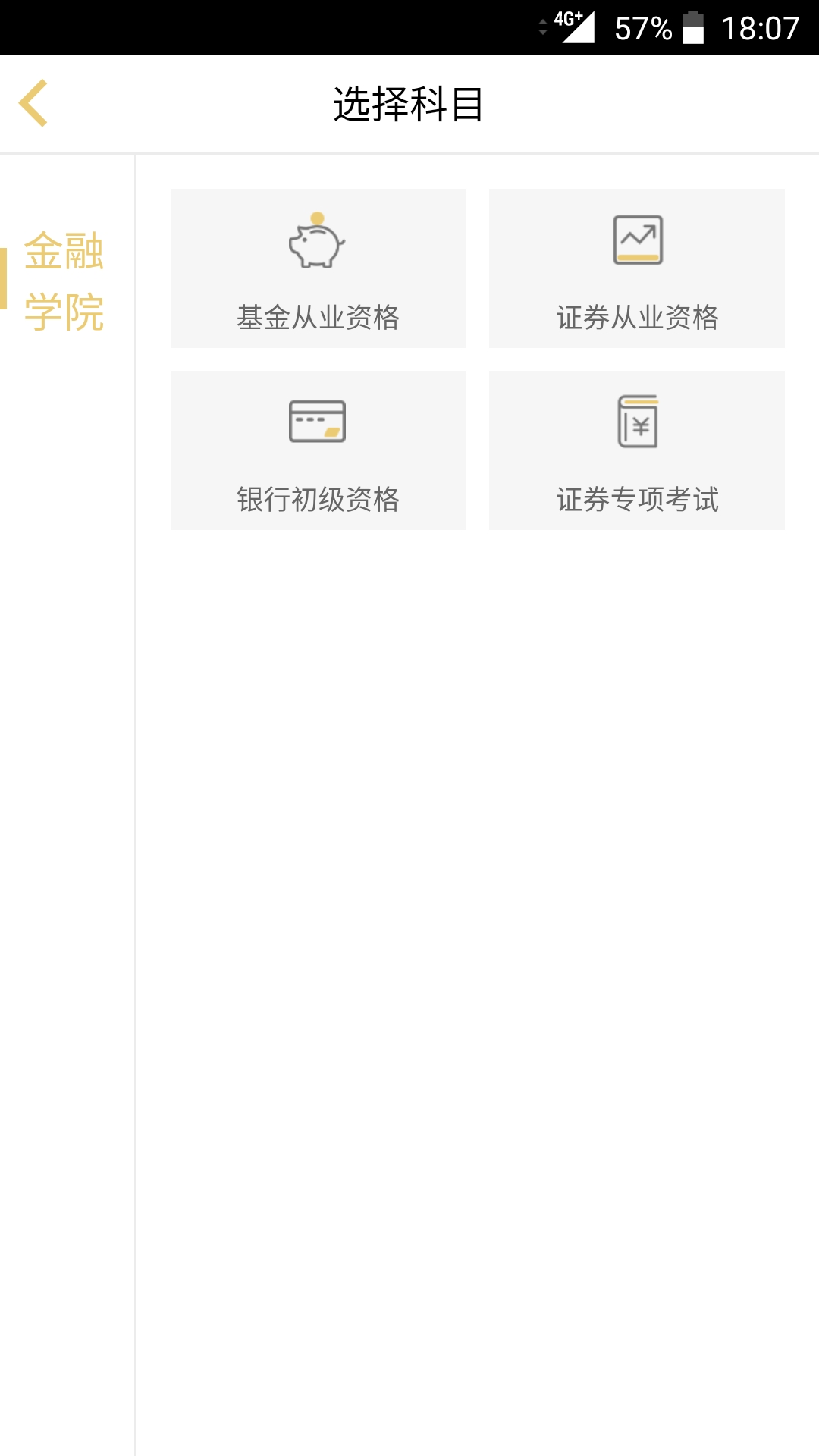Tap the 18:07 clock in status bar
Image resolution: width=819 pixels, height=1456 pixels.
click(758, 25)
